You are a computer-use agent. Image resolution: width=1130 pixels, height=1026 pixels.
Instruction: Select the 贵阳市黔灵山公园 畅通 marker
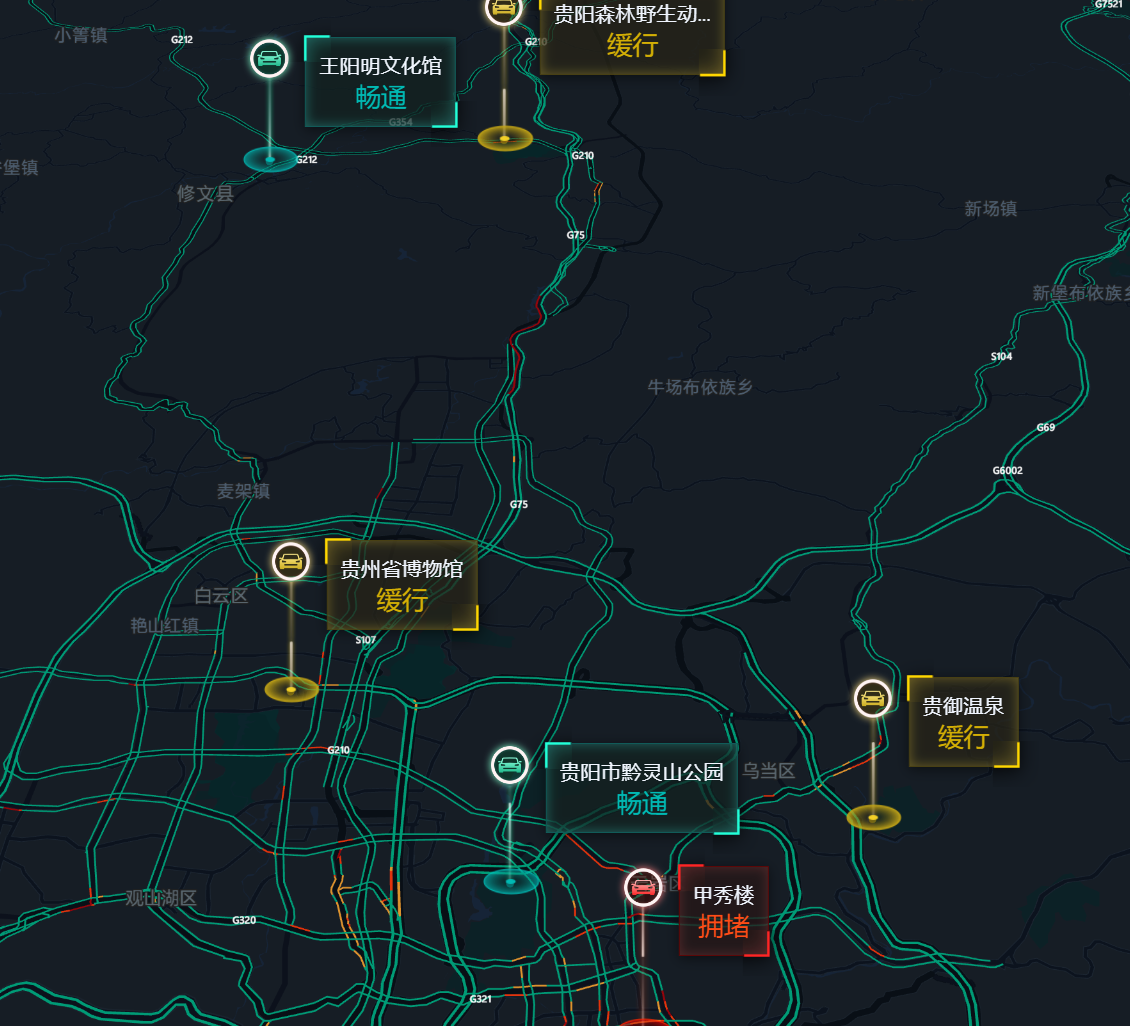[x=510, y=765]
